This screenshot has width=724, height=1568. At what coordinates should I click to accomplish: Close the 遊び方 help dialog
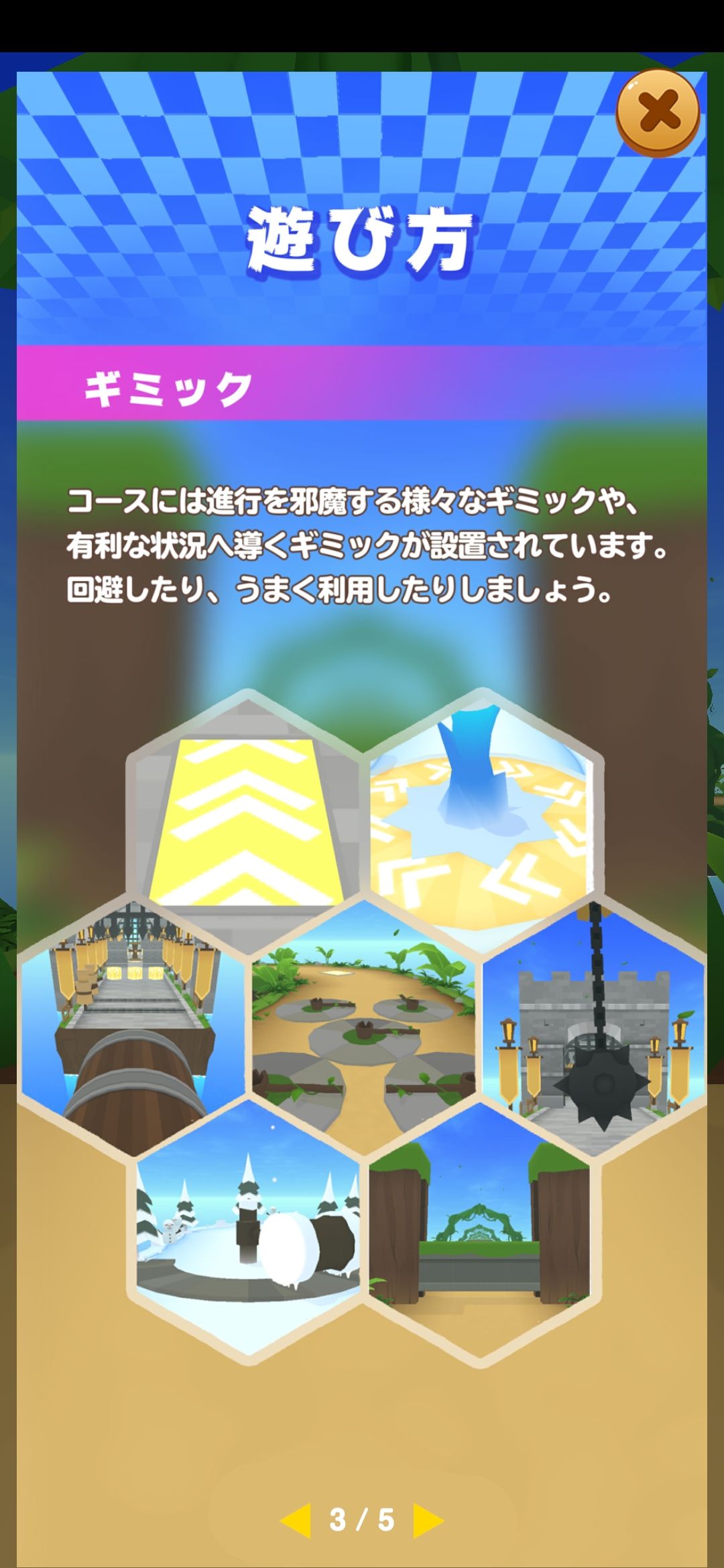[658, 113]
